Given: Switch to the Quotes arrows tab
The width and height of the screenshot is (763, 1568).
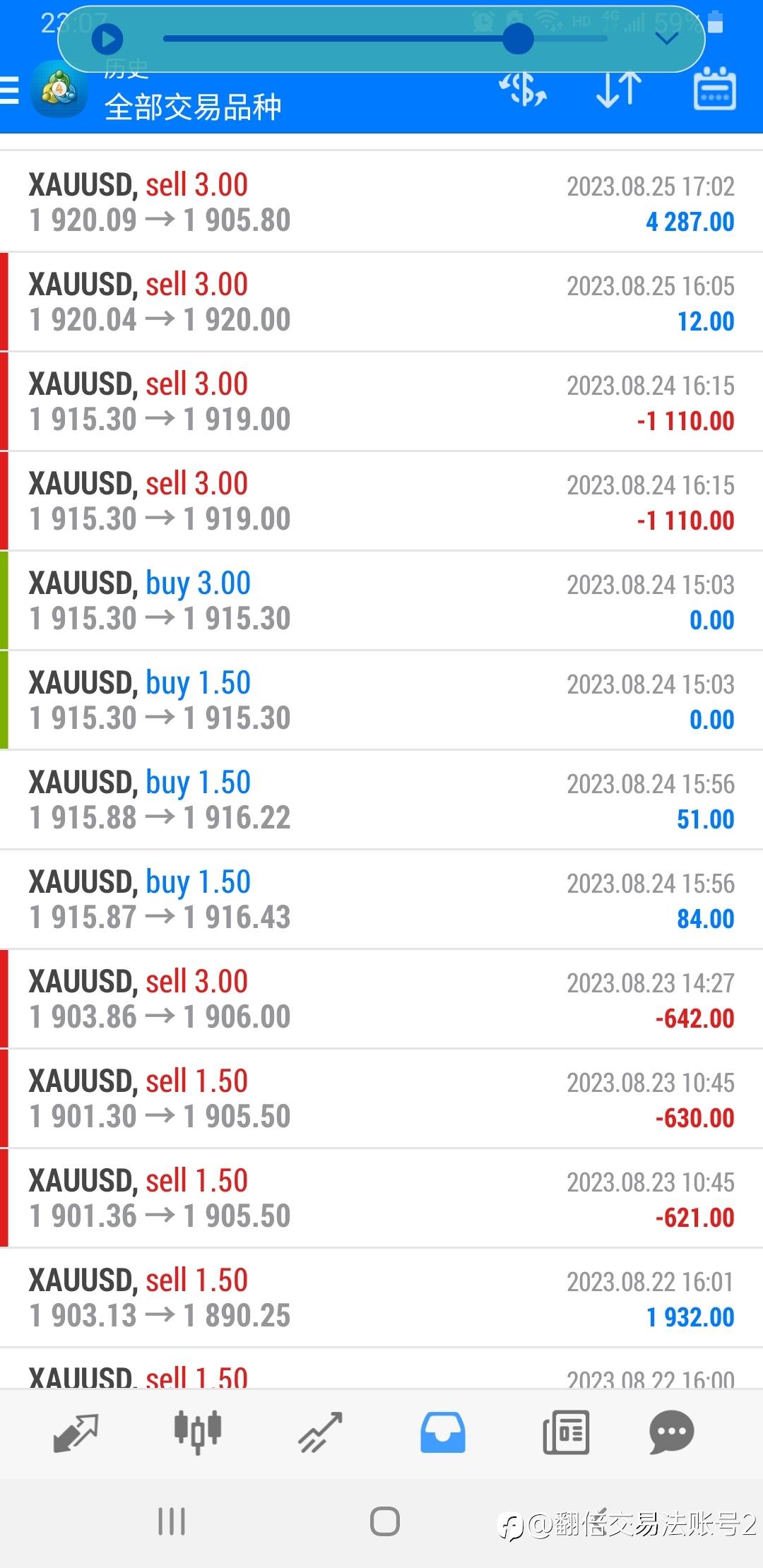Looking at the screenshot, I should (76, 1432).
